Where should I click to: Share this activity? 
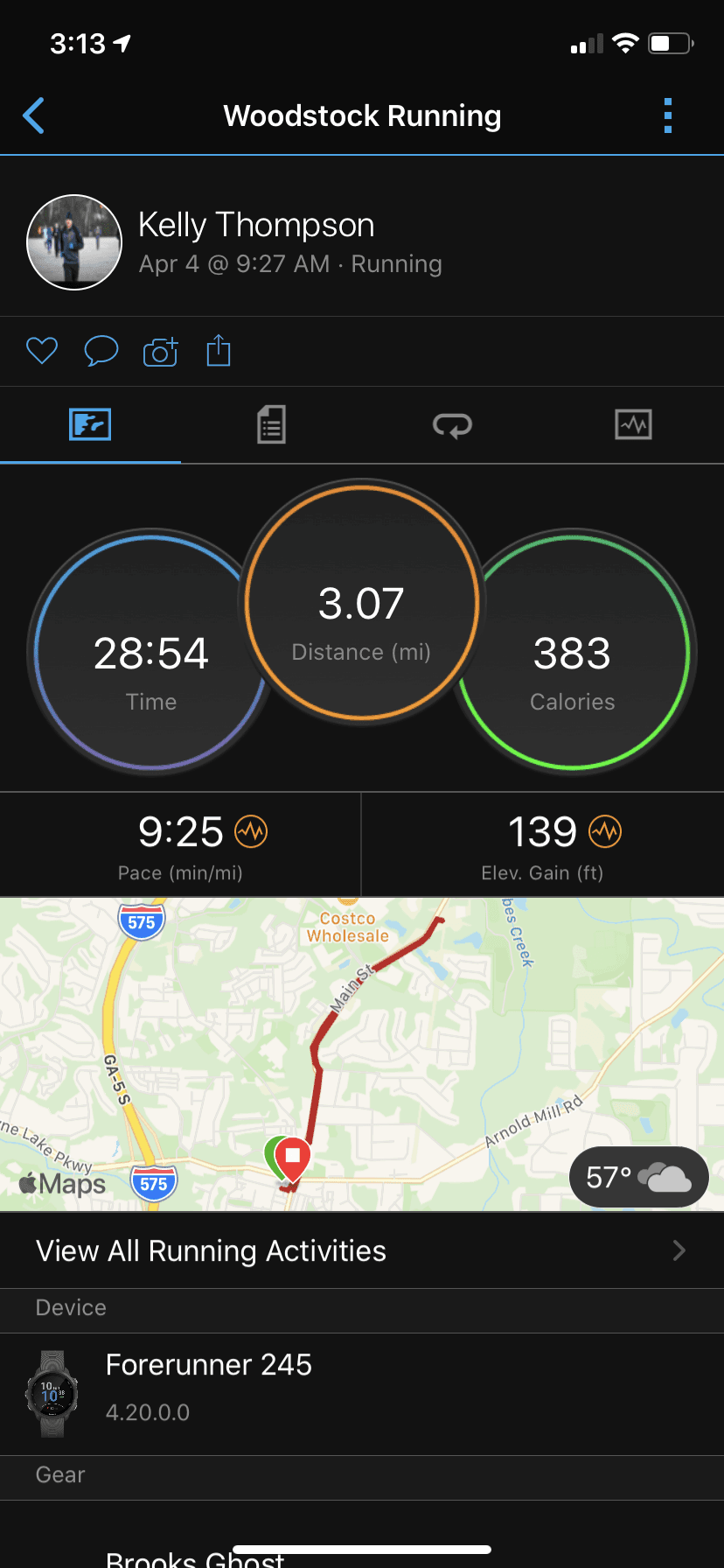click(219, 352)
